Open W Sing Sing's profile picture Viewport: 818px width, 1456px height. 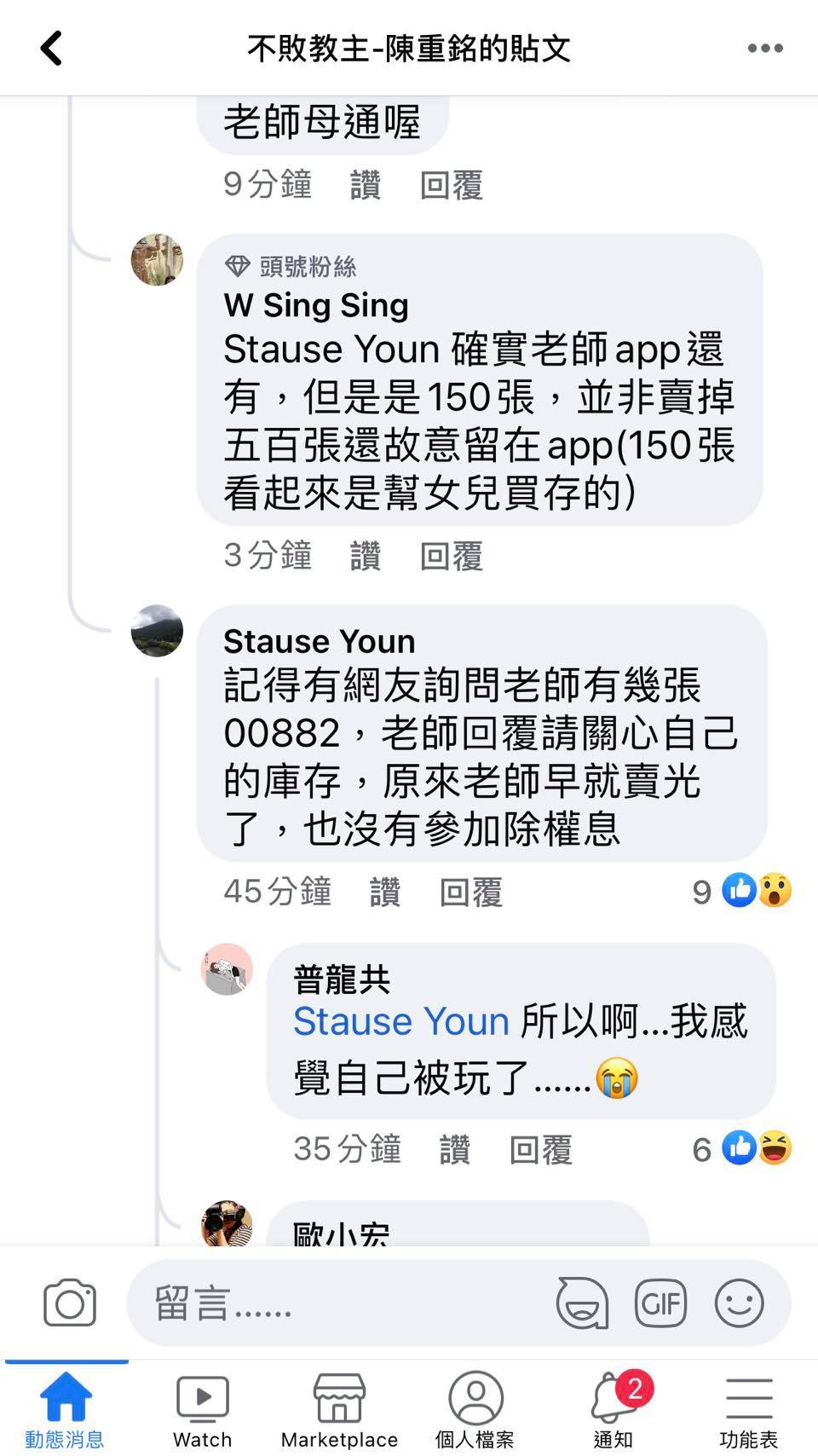(x=157, y=259)
